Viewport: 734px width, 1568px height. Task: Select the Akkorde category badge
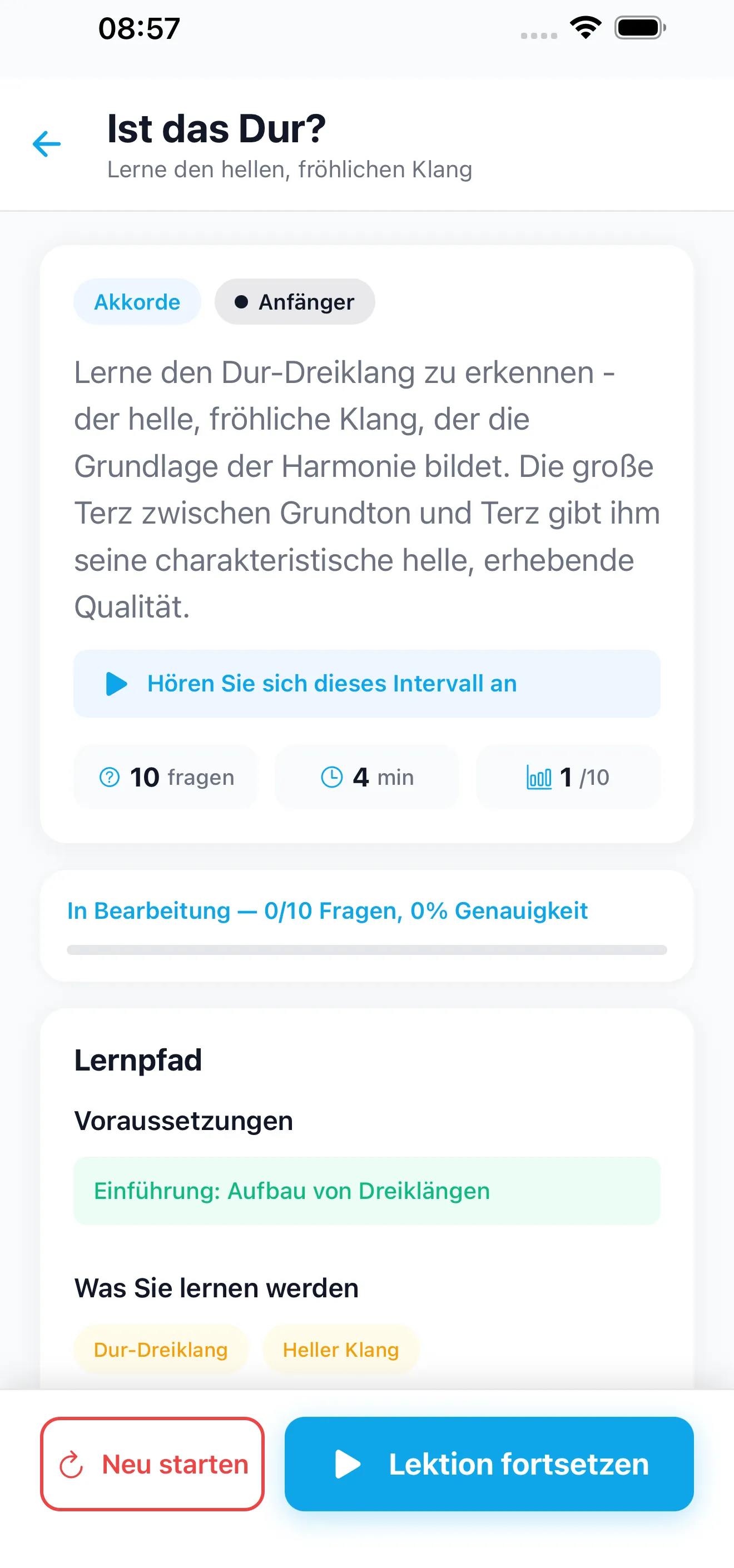pos(136,301)
